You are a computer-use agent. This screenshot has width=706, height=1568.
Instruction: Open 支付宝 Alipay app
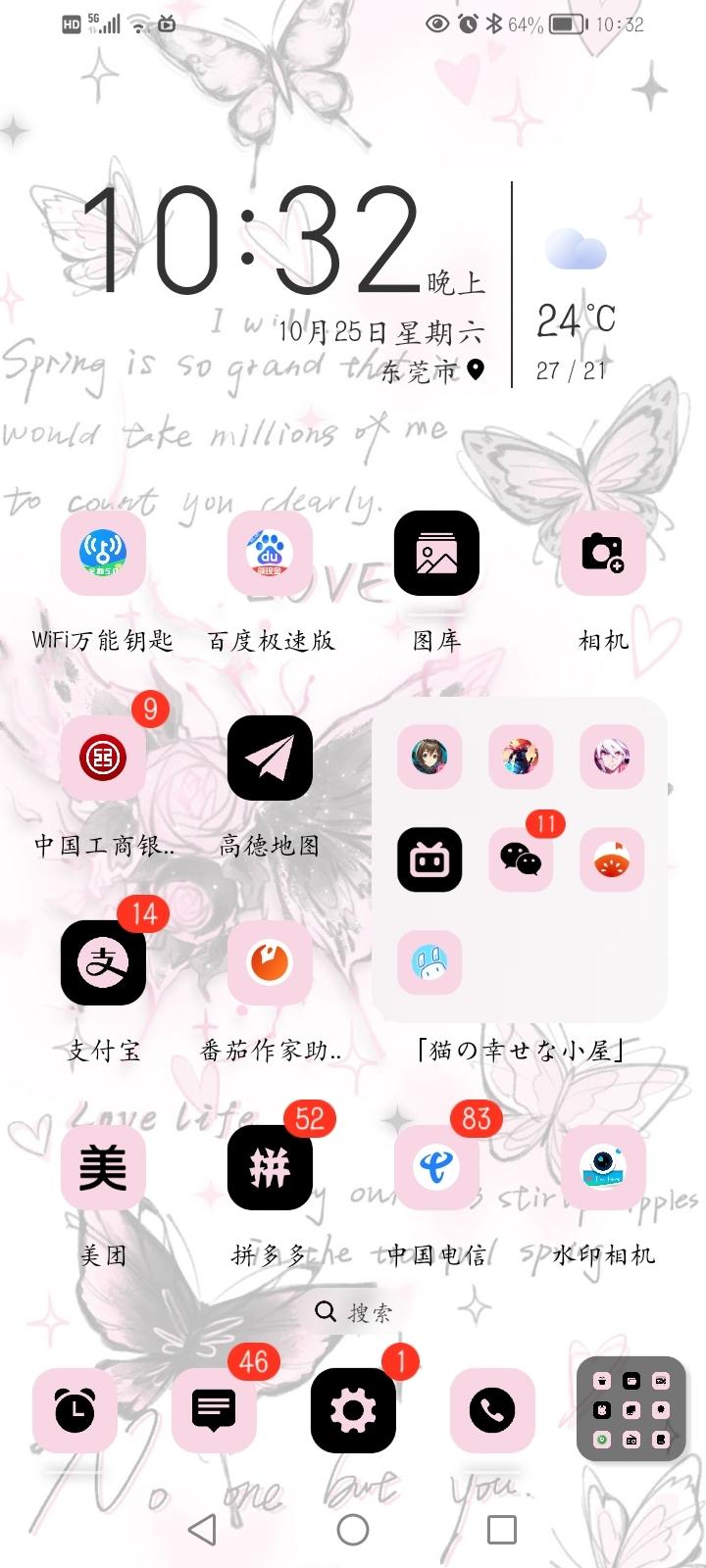tap(103, 962)
